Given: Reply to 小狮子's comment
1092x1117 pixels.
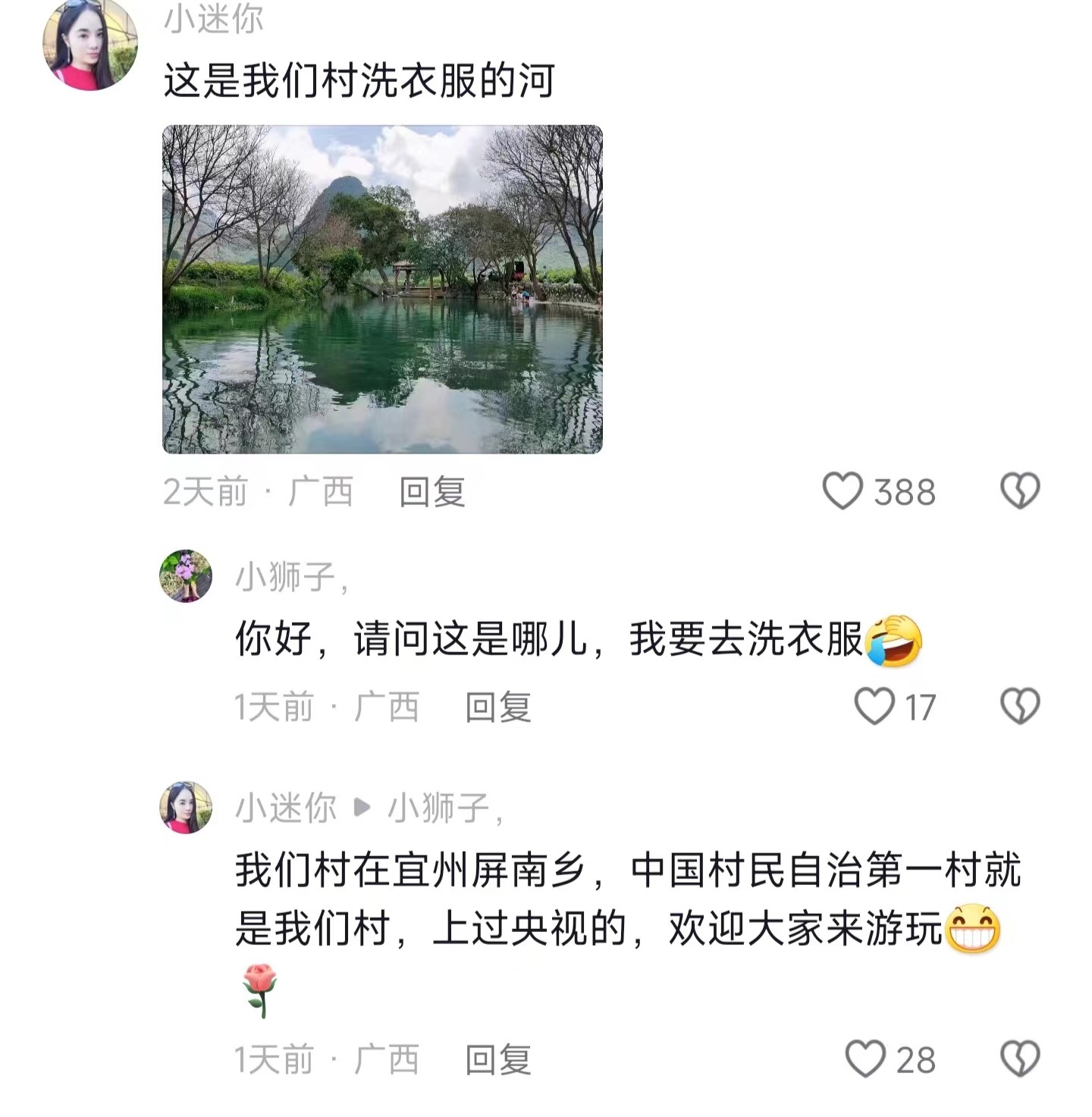Looking at the screenshot, I should [497, 708].
